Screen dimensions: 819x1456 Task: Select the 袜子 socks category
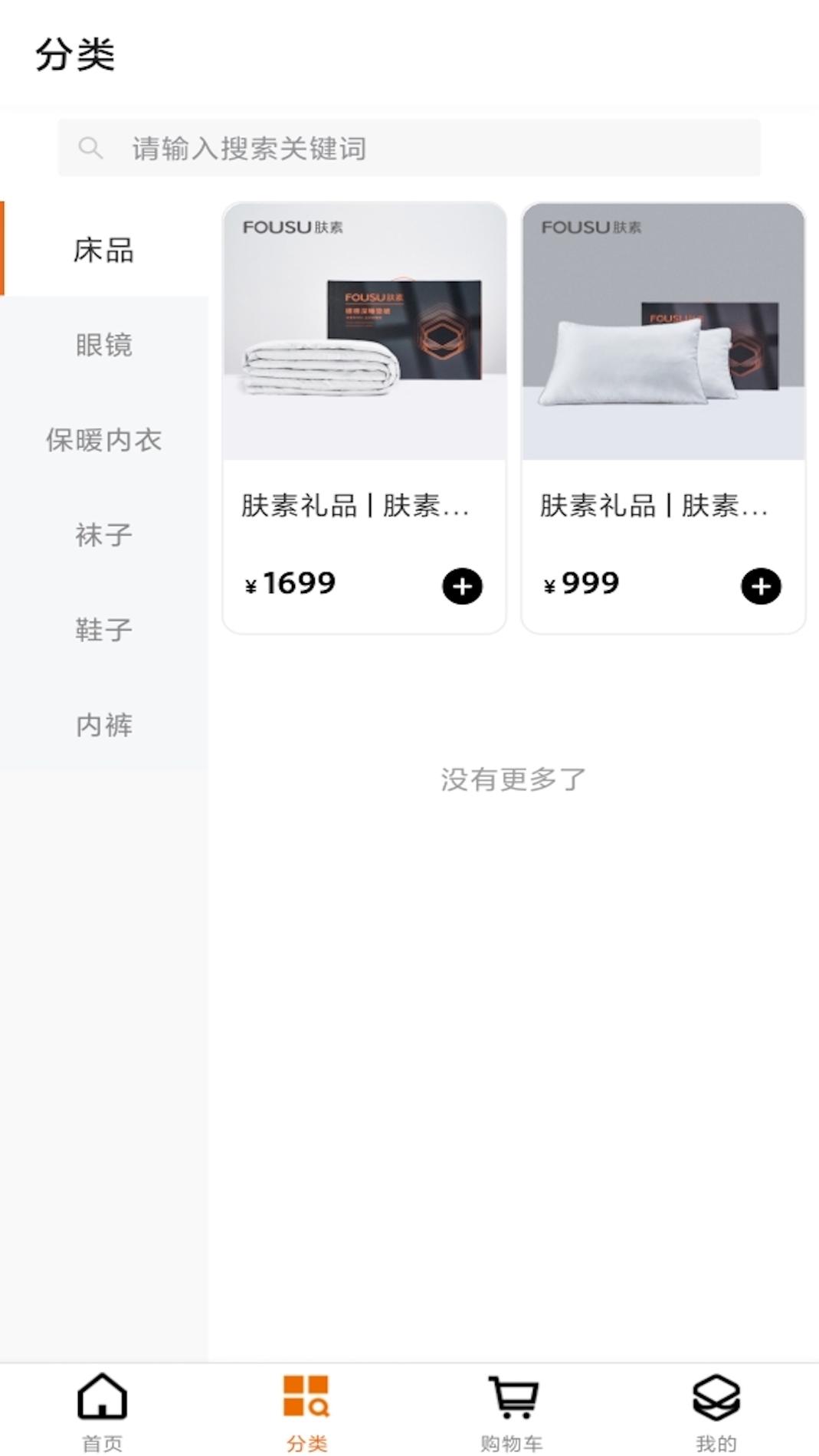pos(103,536)
